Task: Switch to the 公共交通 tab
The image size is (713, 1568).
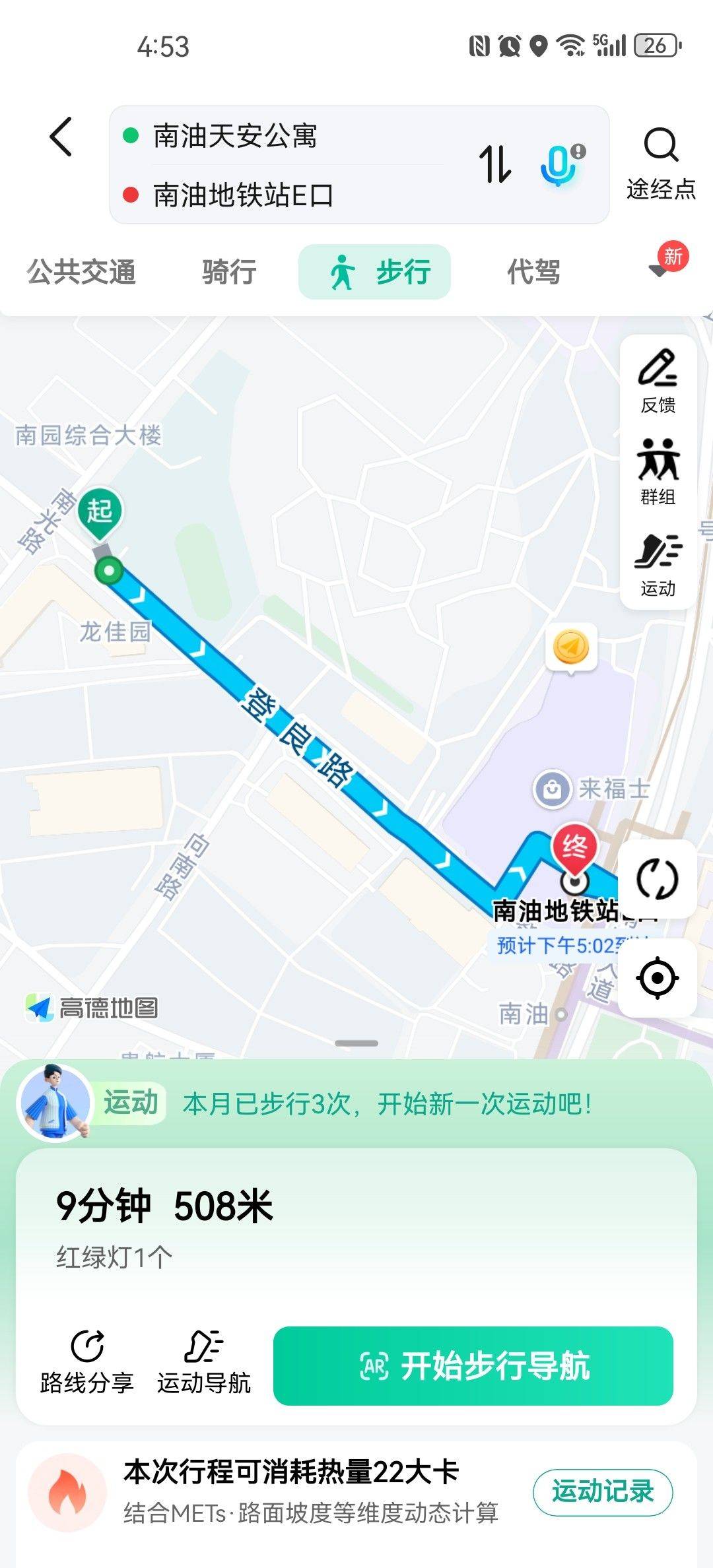Action: click(81, 272)
